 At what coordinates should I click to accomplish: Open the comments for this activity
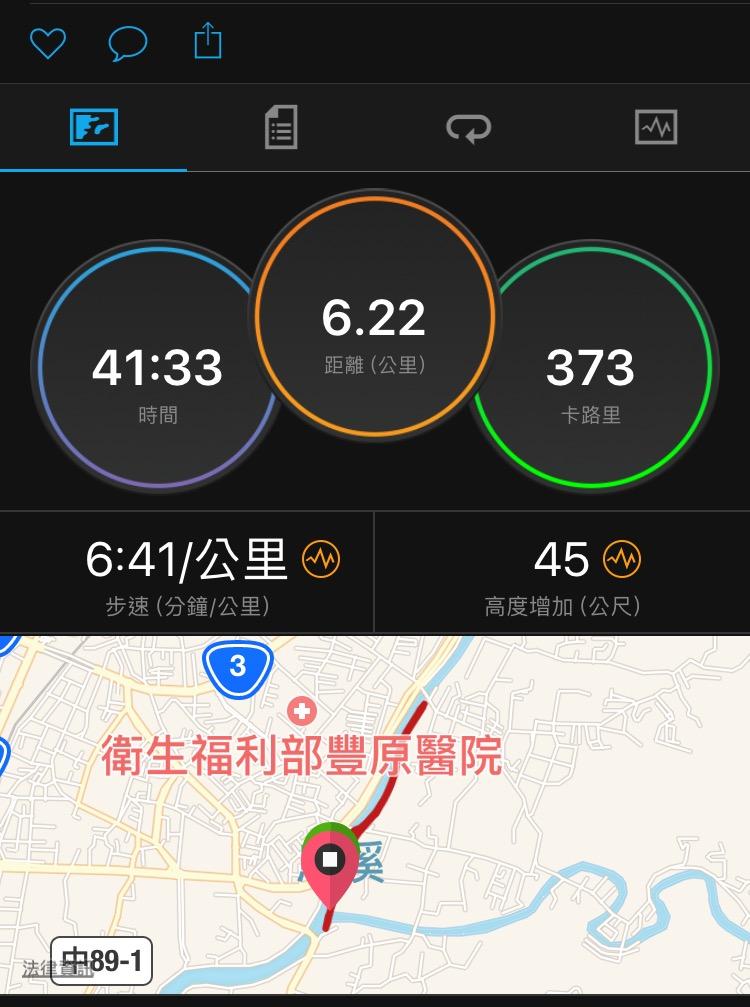(128, 44)
